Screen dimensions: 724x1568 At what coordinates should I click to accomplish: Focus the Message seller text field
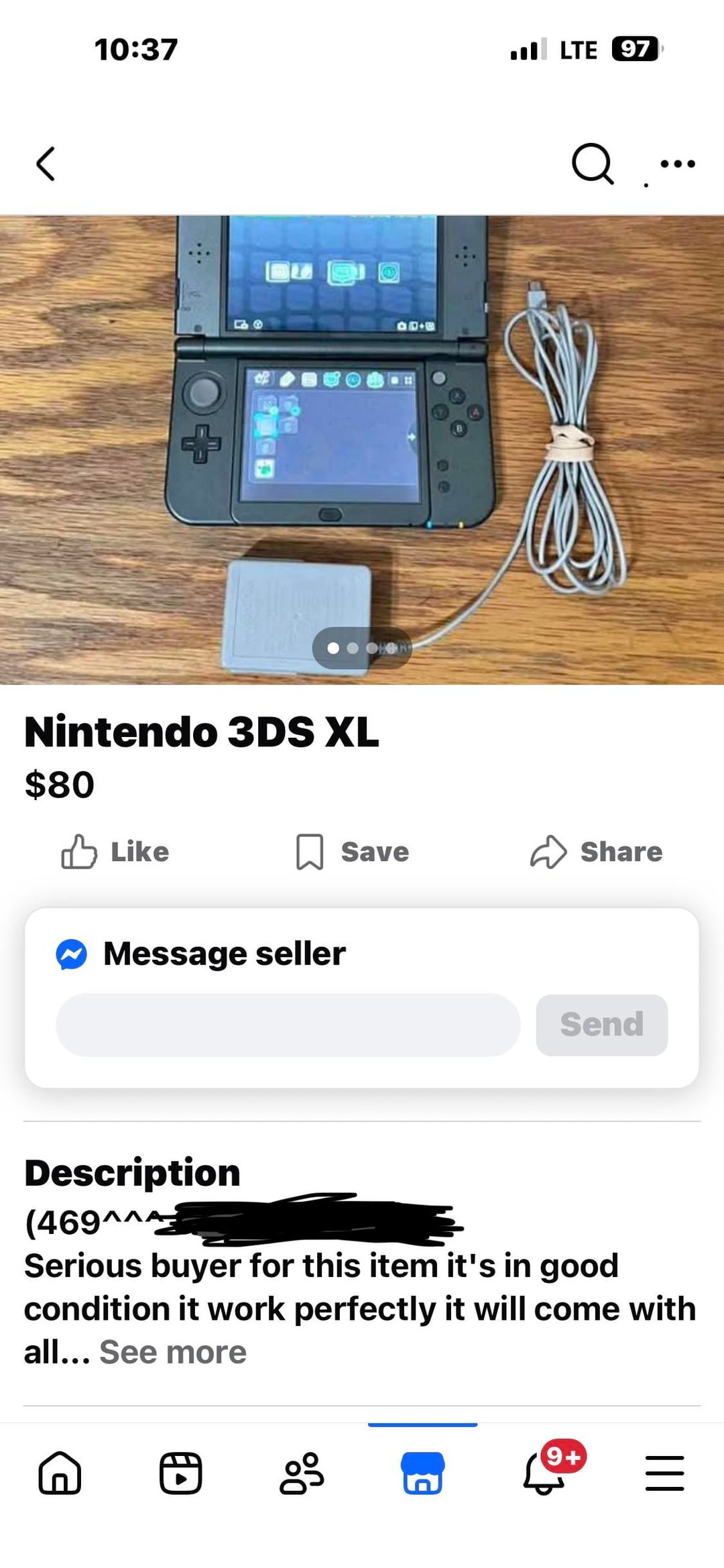click(x=288, y=1025)
